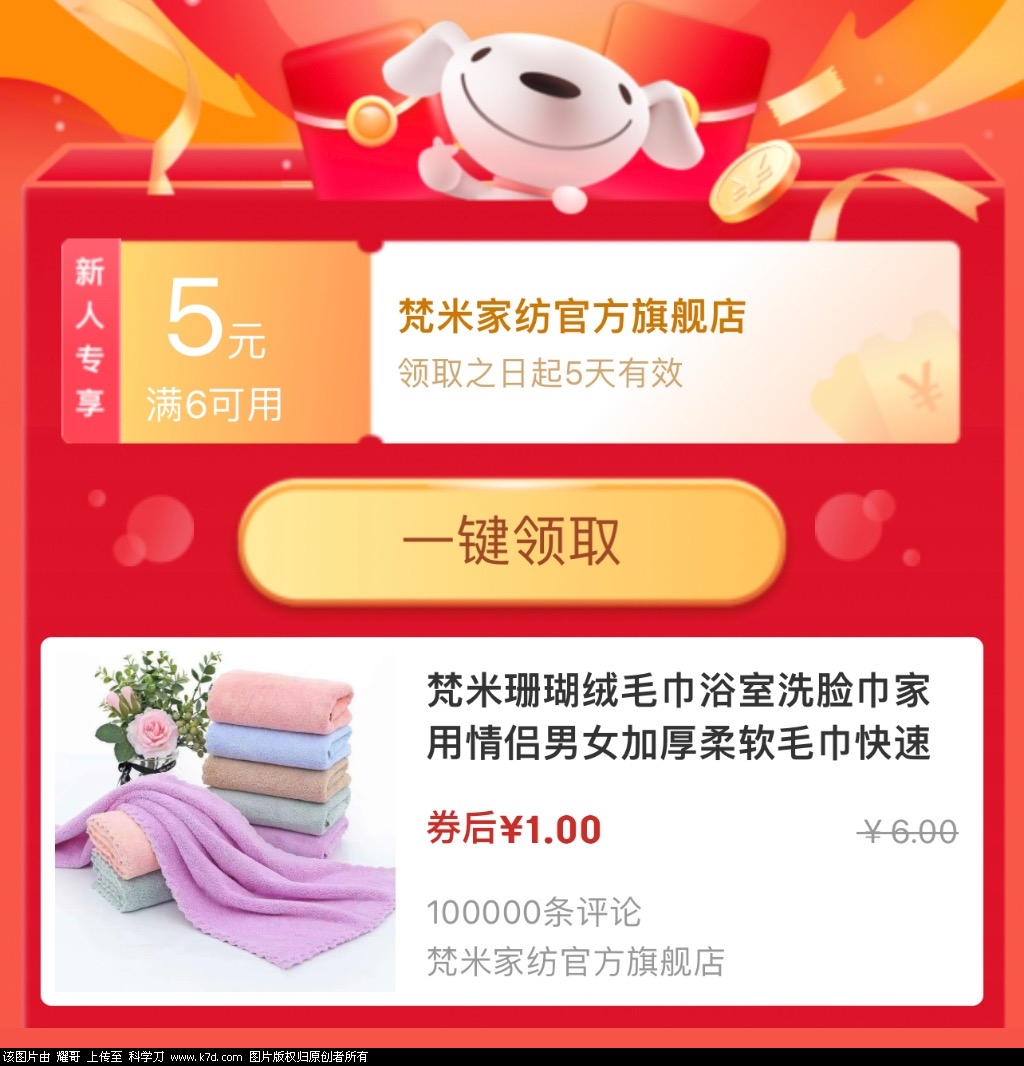Open the 梵米珊瑚绒毛巾 product card

point(511,821)
